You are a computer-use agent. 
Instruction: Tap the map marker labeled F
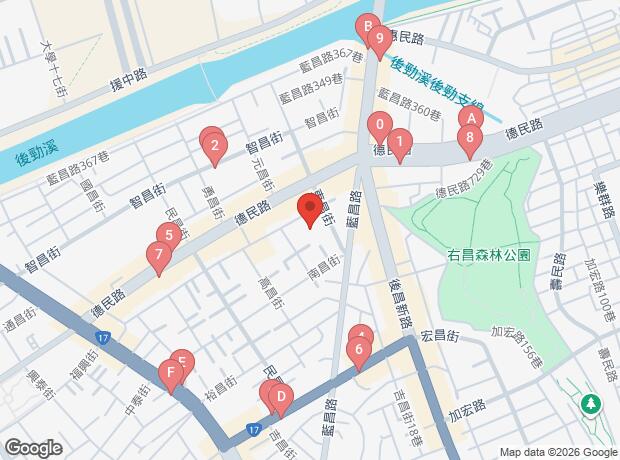click(171, 375)
